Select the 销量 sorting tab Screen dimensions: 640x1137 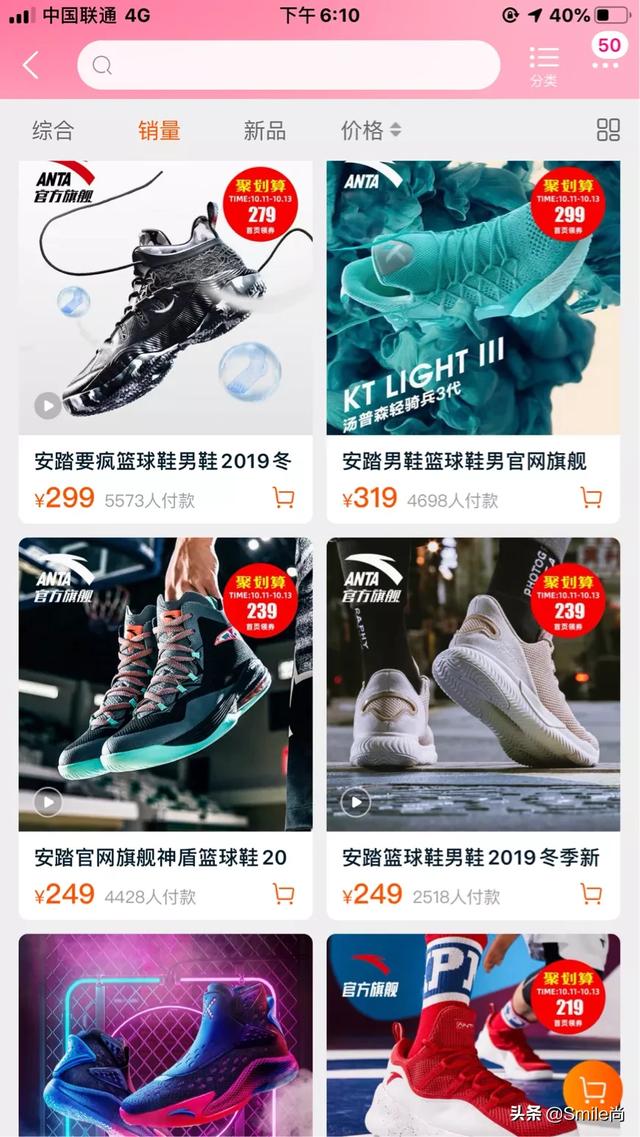tap(159, 131)
